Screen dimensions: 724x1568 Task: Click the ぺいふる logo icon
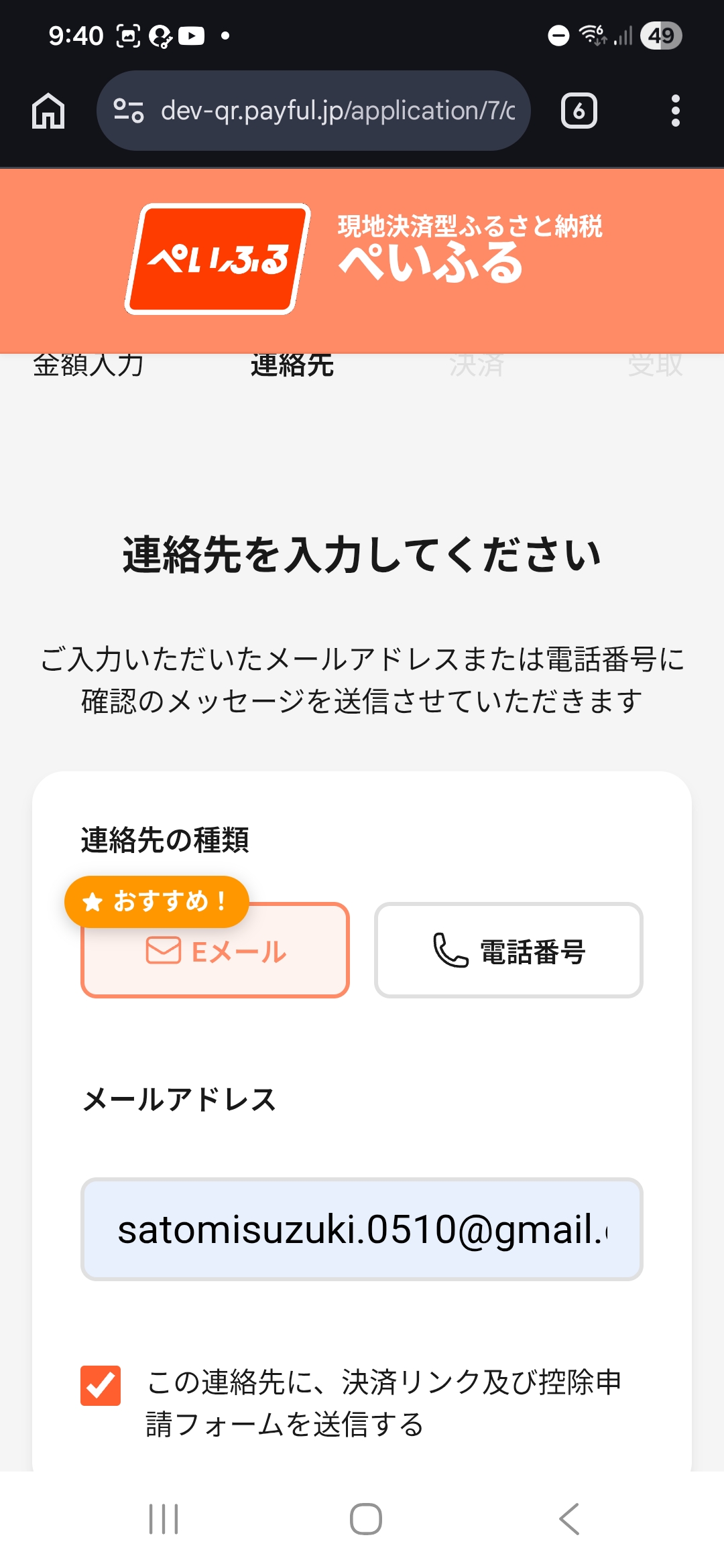pyautogui.click(x=216, y=259)
